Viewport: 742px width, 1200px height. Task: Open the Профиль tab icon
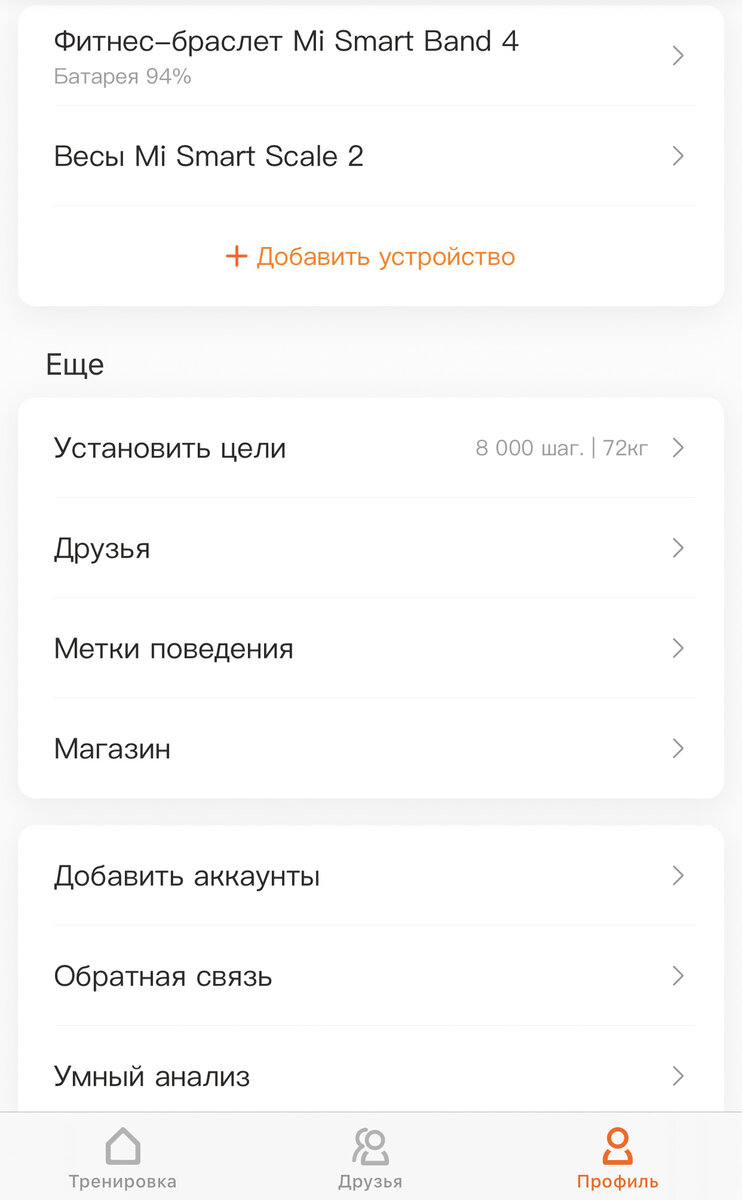click(617, 1145)
